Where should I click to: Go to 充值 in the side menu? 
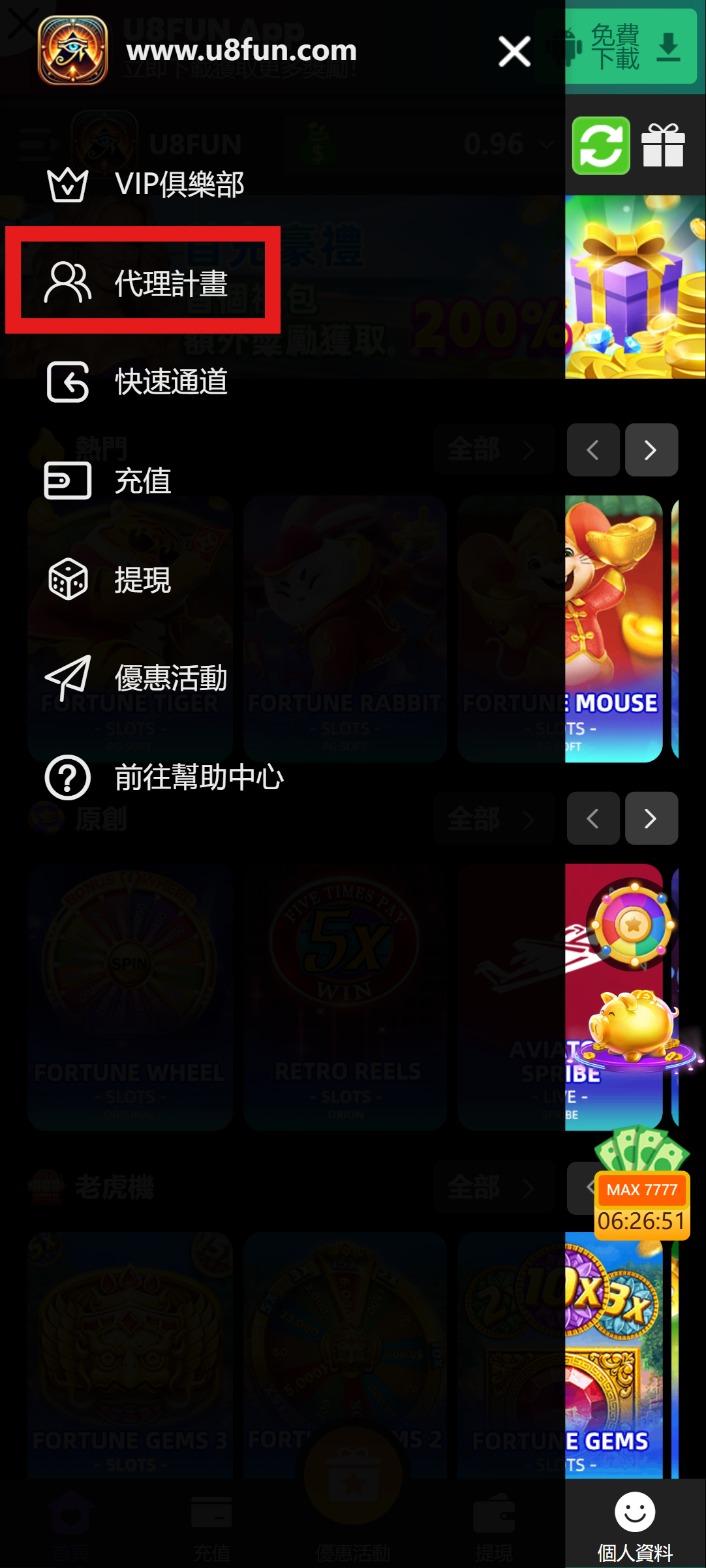108,481
